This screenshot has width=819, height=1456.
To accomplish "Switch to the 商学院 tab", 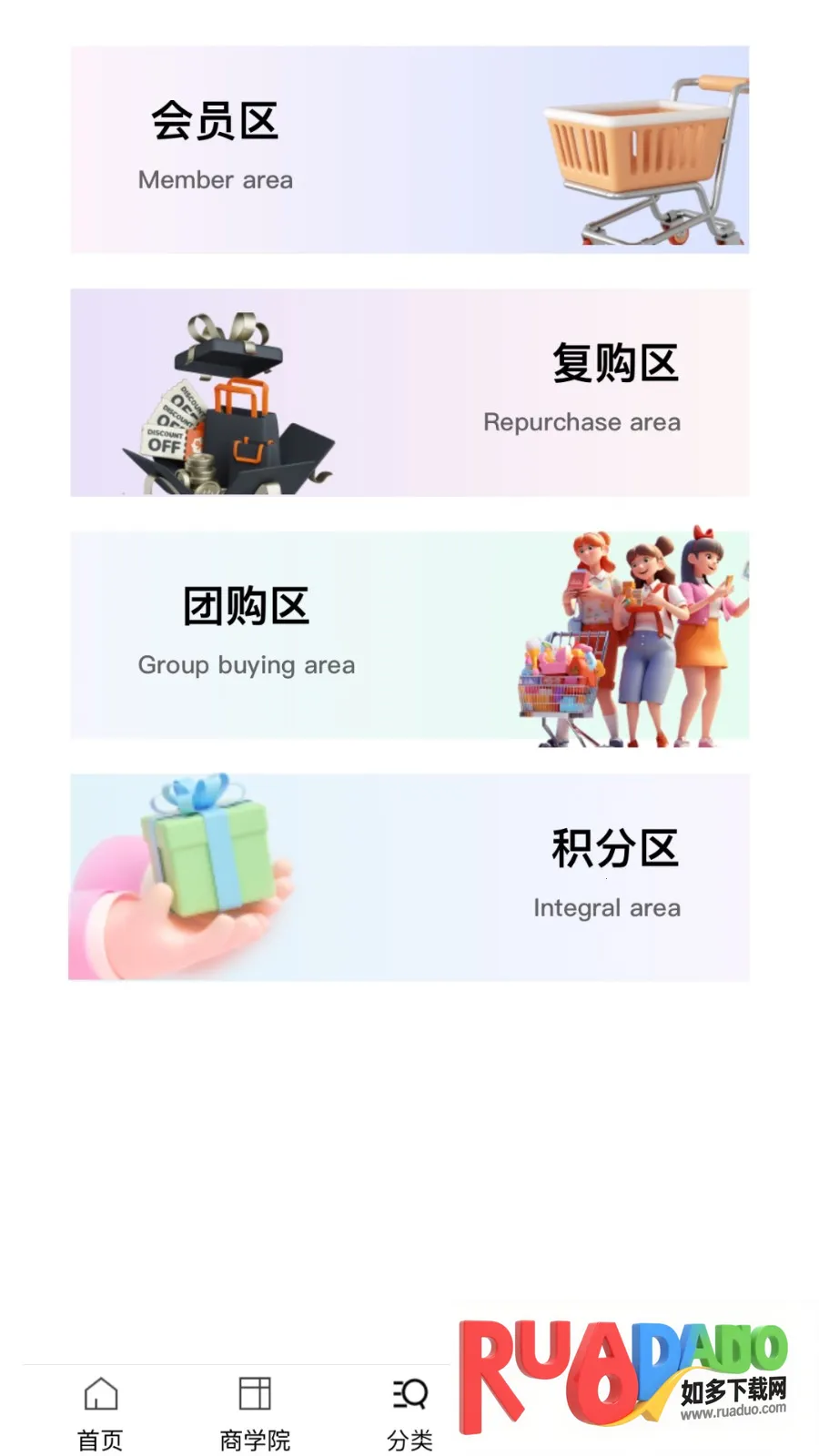I will (255, 1412).
